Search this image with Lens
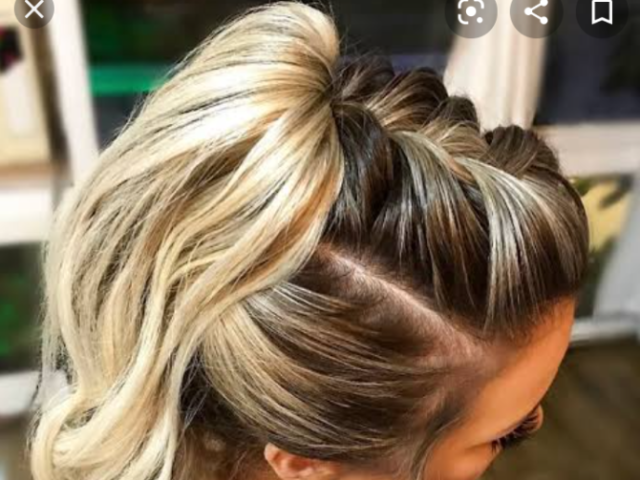The height and width of the screenshot is (480, 640). [x=471, y=11]
